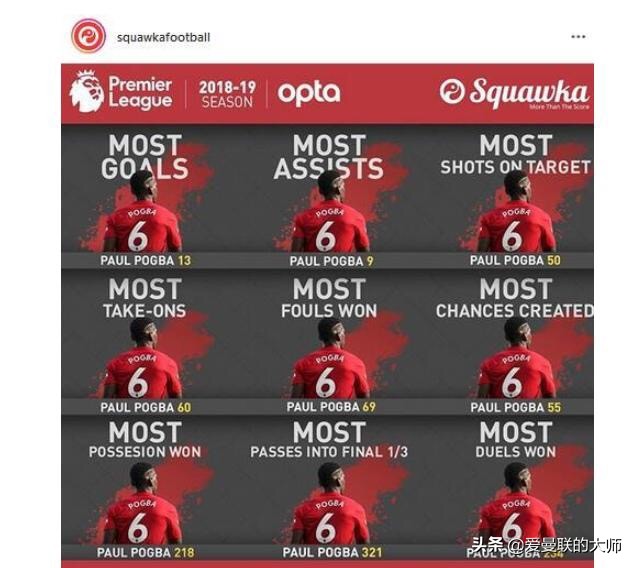636x568 pixels.
Task: Tap the squawkafootball username
Action: click(163, 38)
